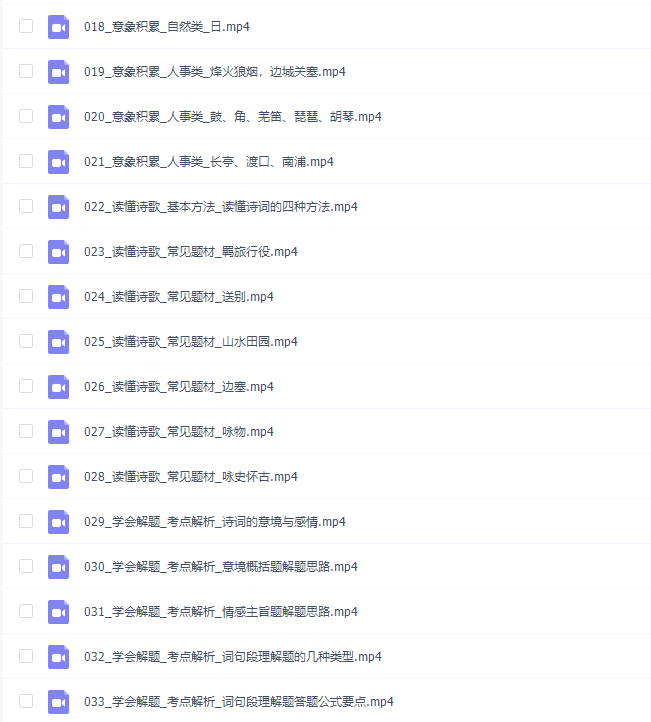Open file 018_意象积累_自然类_日.mp4

(166, 27)
